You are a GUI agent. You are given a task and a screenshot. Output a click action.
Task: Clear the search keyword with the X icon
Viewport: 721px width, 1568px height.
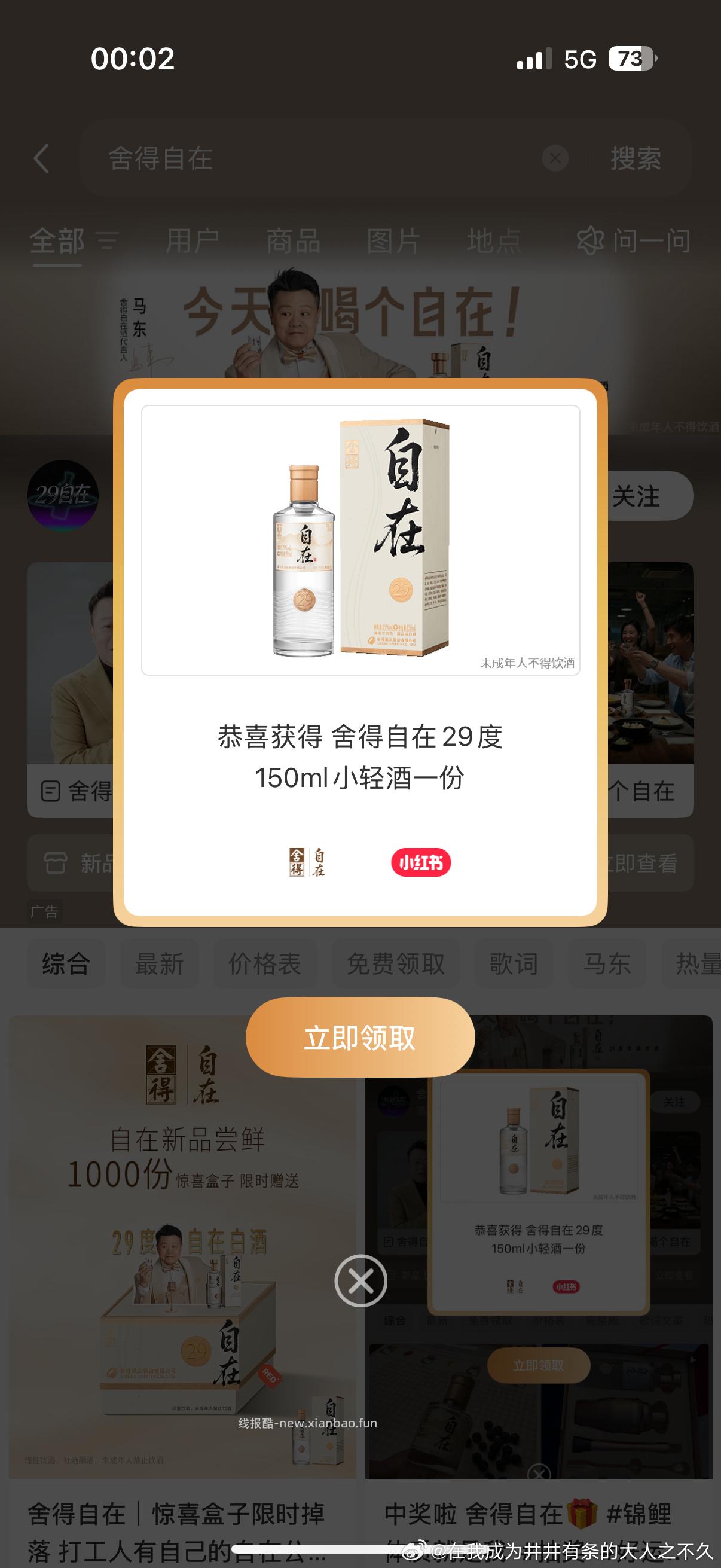554,158
